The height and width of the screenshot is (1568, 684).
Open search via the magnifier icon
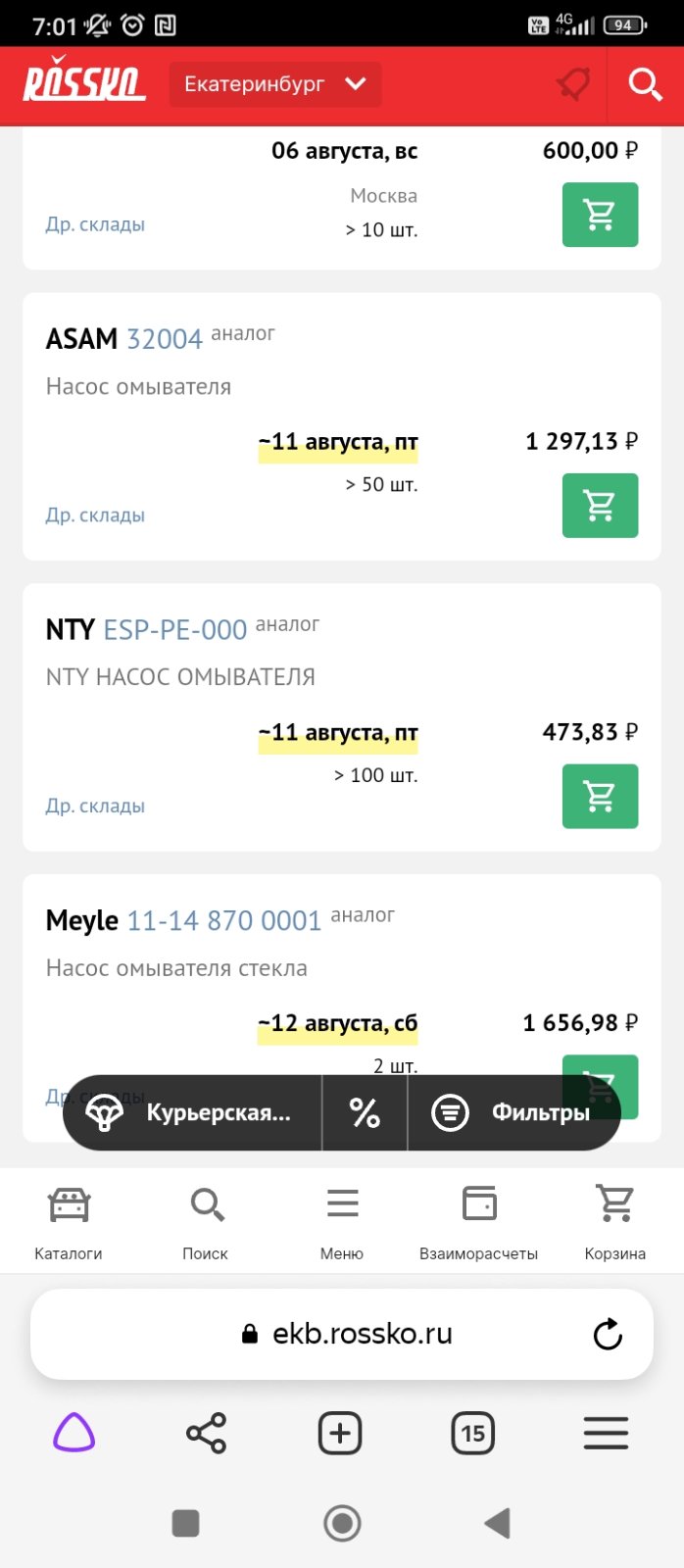point(645,84)
